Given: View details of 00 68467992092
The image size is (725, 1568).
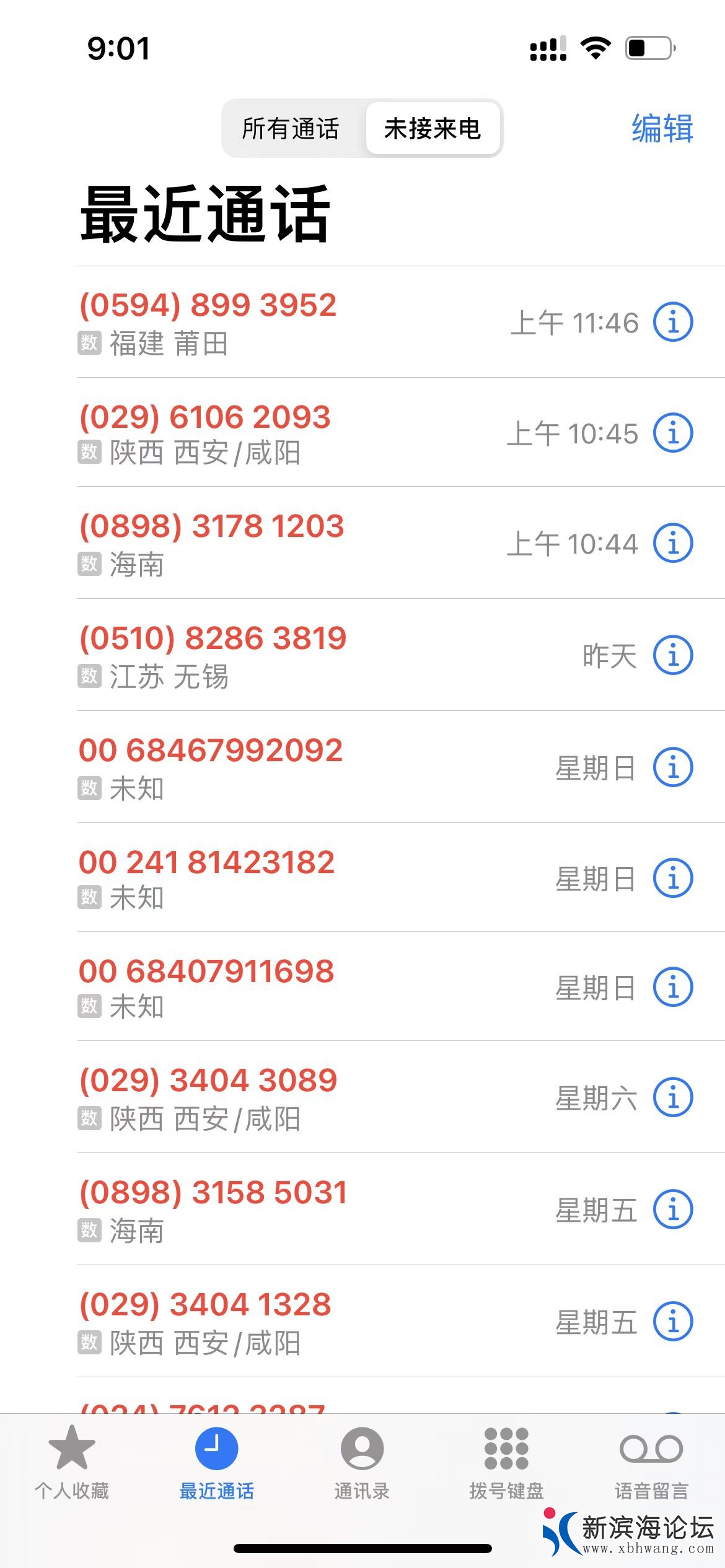Looking at the screenshot, I should [x=673, y=767].
